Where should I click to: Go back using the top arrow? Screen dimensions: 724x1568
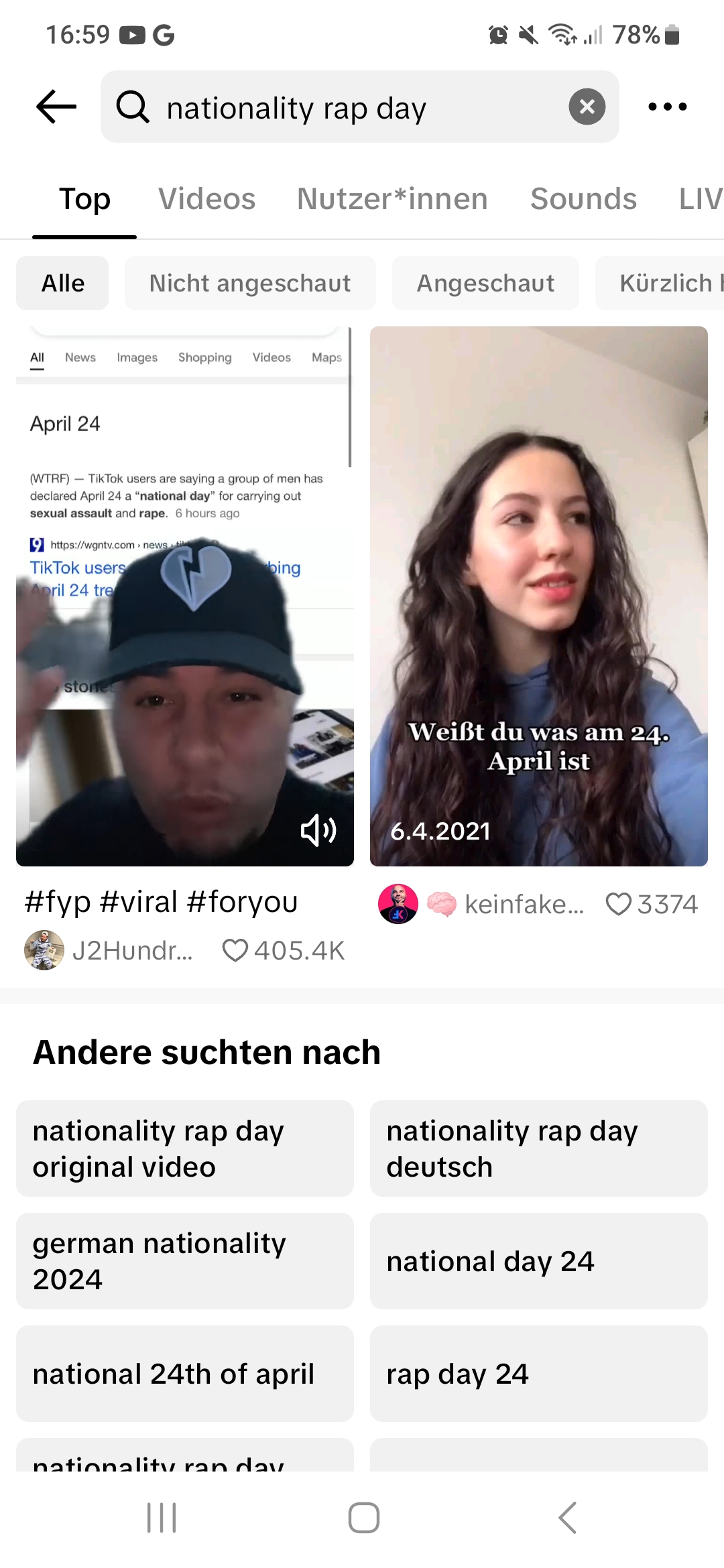coord(56,107)
